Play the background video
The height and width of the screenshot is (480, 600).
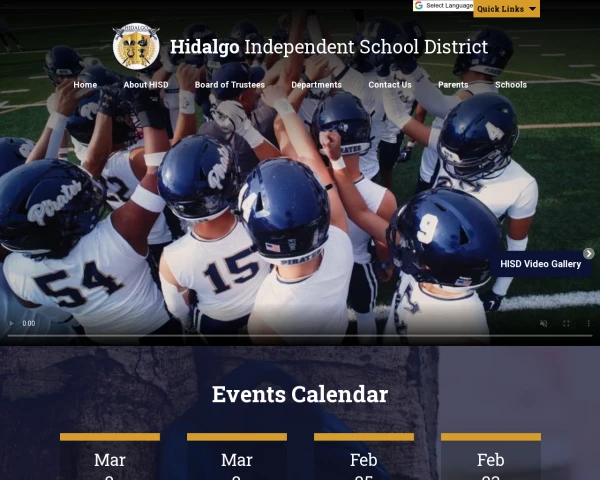[12, 323]
